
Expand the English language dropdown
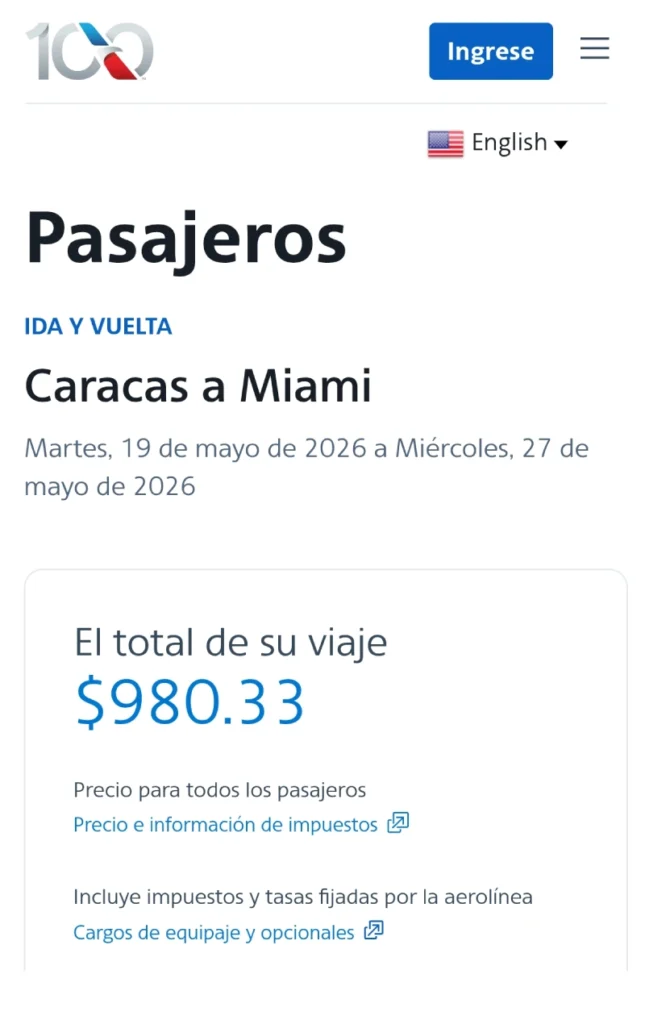(x=498, y=143)
